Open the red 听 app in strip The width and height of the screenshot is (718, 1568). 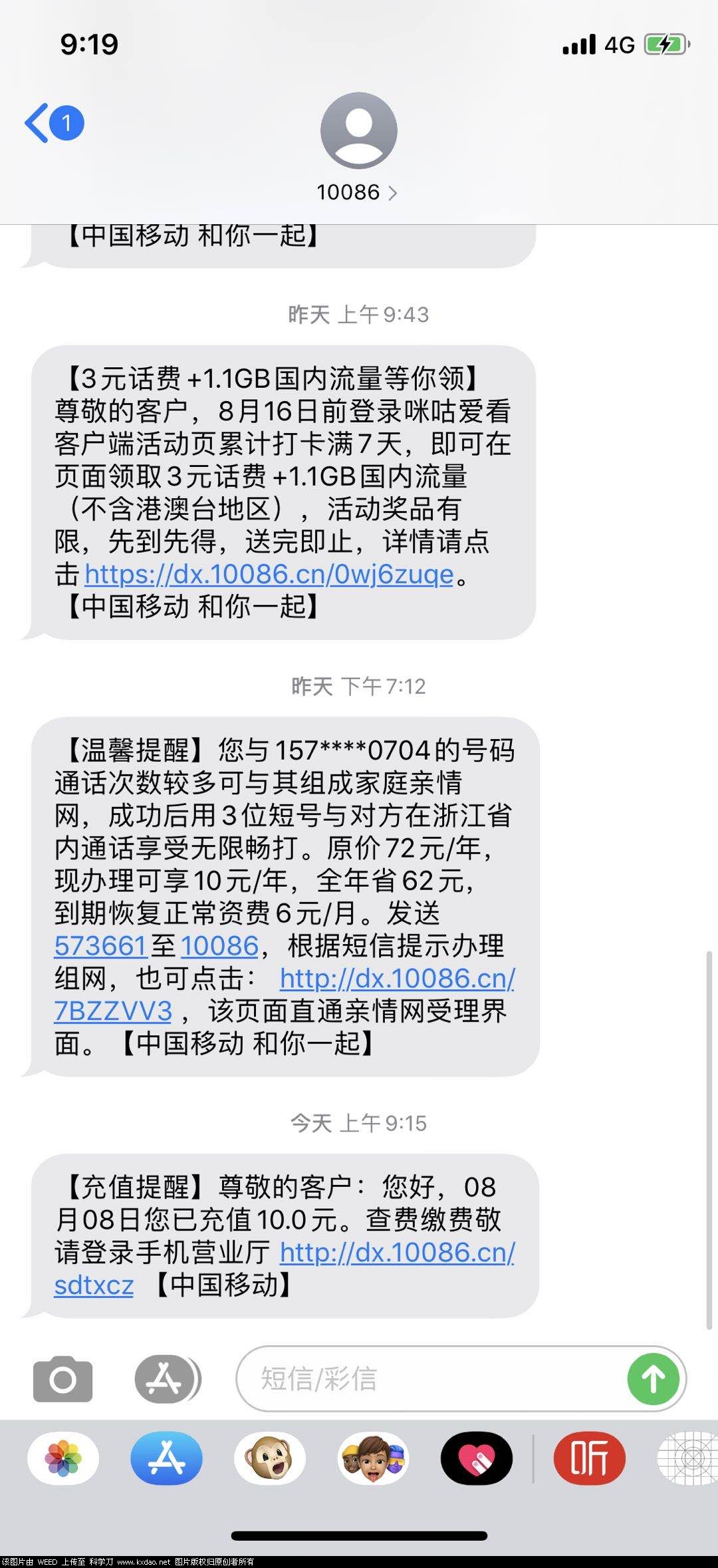[x=589, y=1458]
